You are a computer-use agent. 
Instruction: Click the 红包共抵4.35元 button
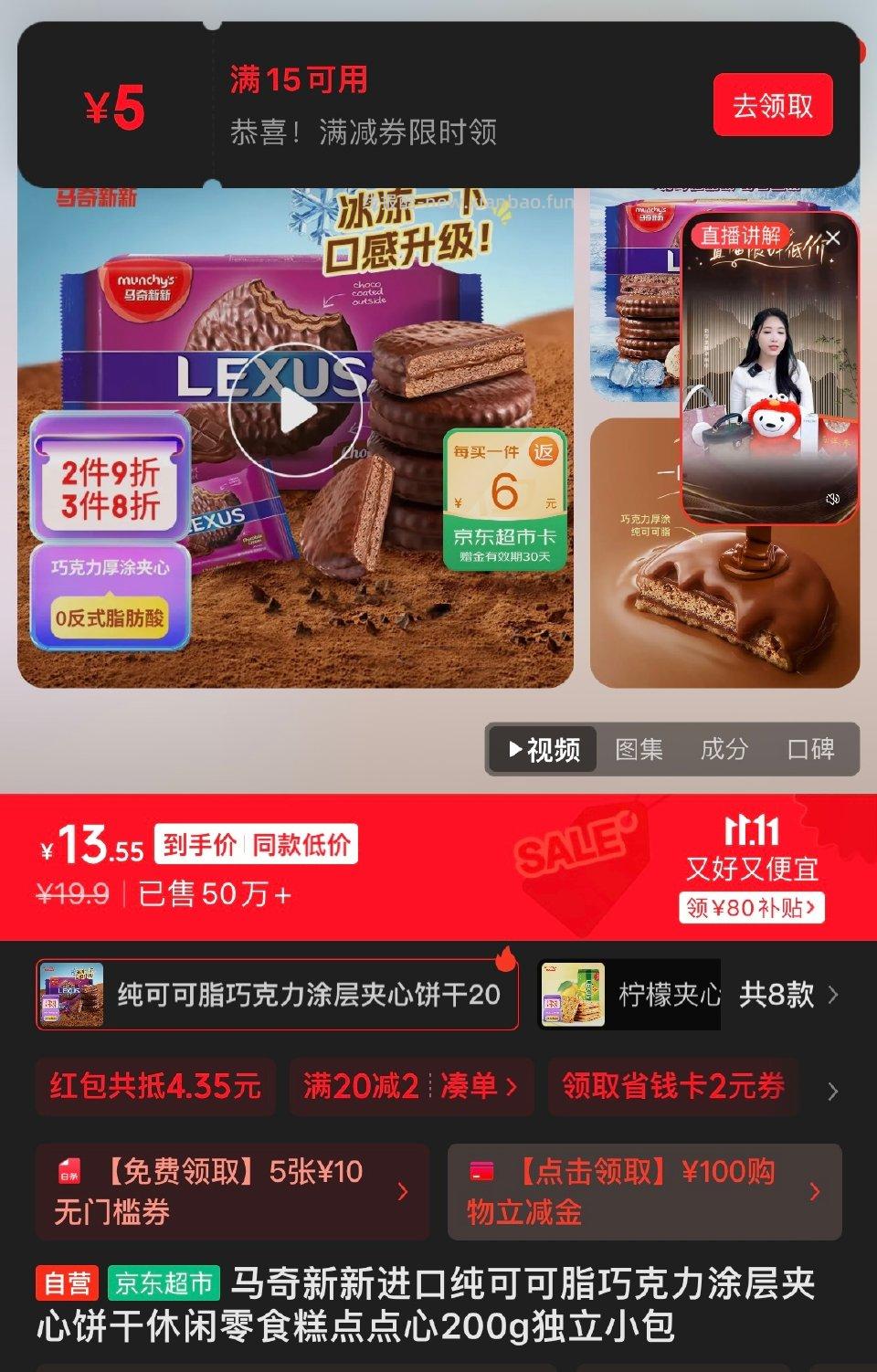(x=153, y=1088)
